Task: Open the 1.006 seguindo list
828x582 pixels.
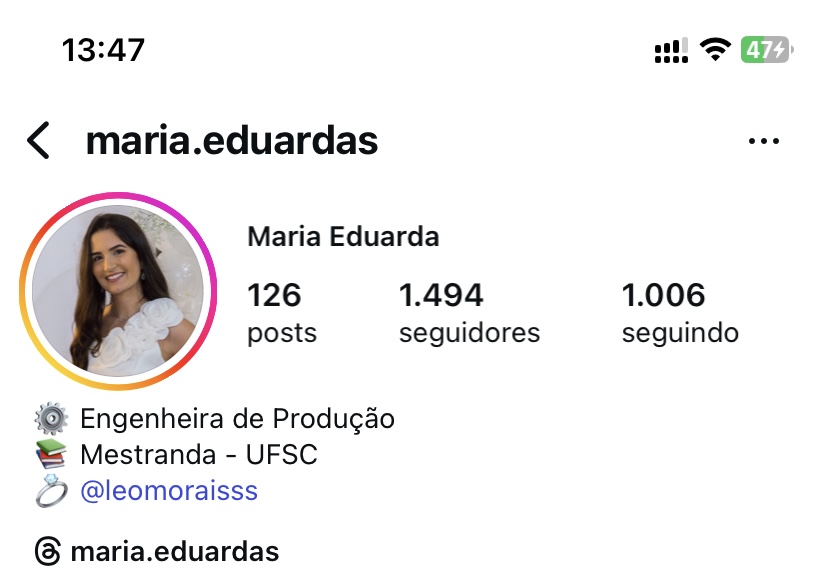Action: click(x=679, y=313)
